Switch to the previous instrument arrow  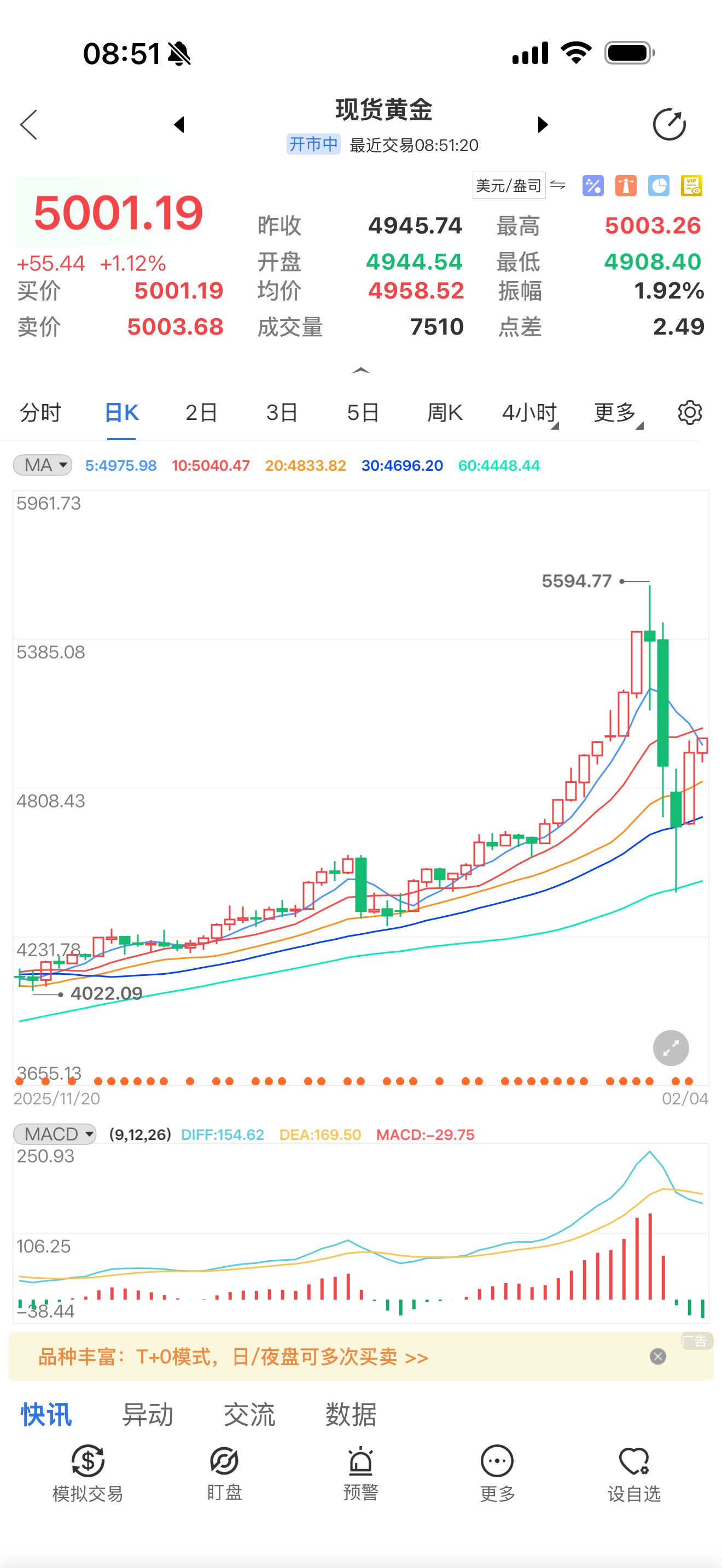click(x=179, y=125)
